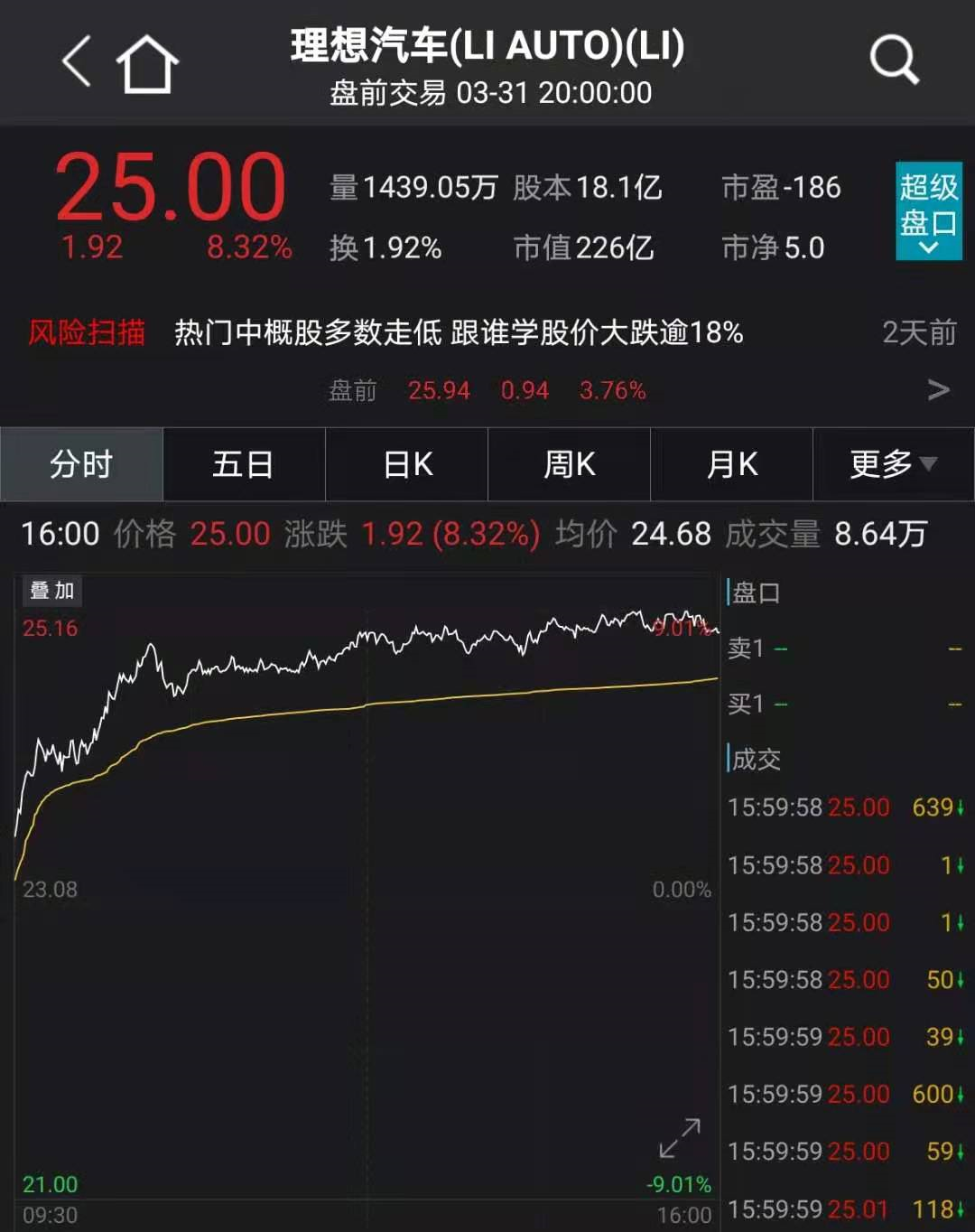The image size is (975, 1232).
Task: Expand the 超级盘口 panel
Action: click(928, 211)
